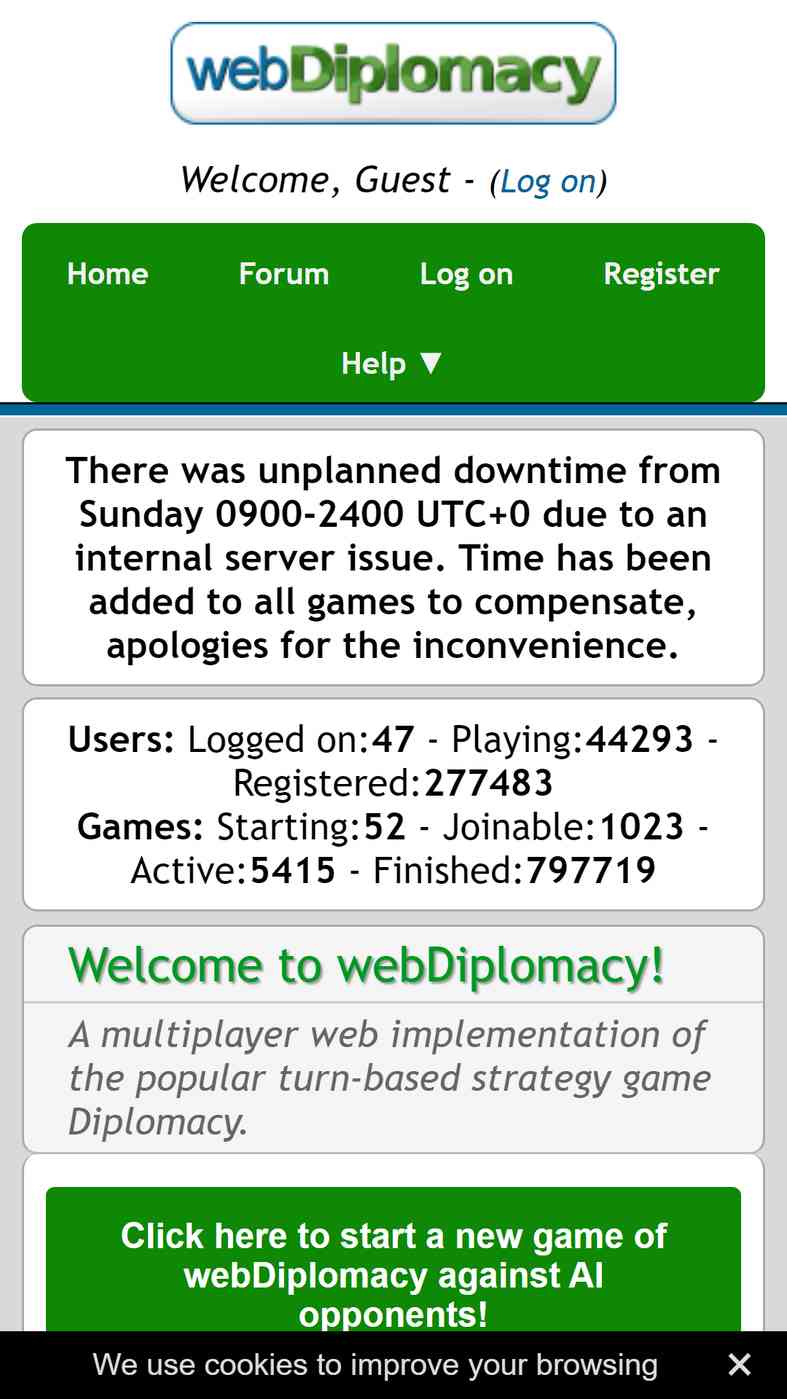Dismiss the cookies notice
The image size is (787, 1399).
click(x=739, y=1364)
